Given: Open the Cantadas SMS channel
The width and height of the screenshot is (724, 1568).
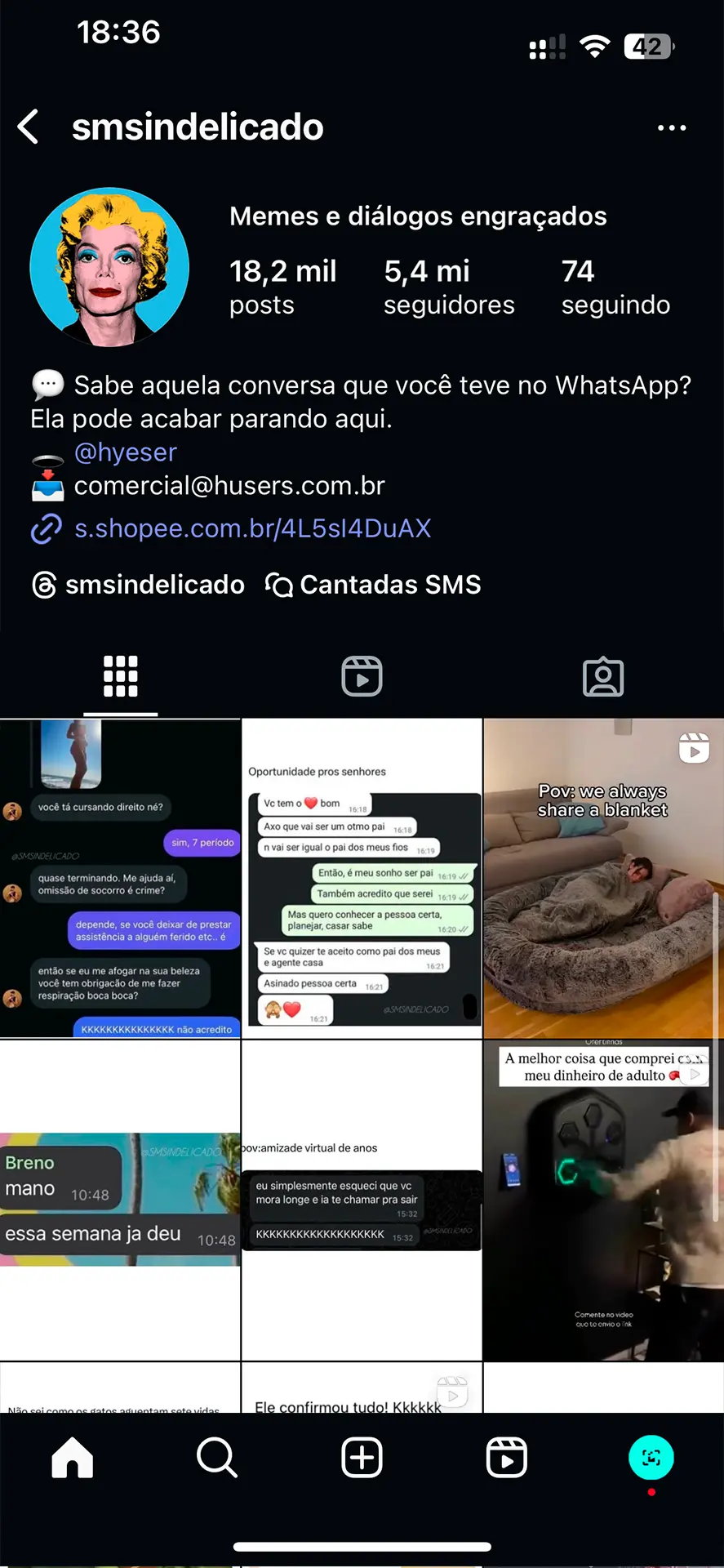Looking at the screenshot, I should (374, 585).
